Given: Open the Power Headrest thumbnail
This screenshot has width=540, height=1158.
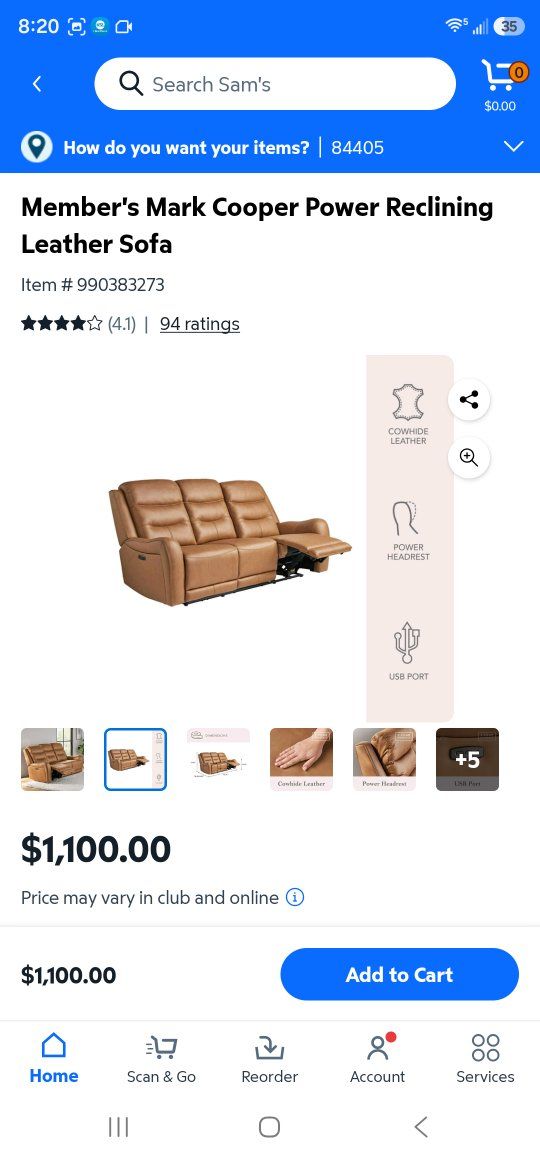Looking at the screenshot, I should pos(384,759).
